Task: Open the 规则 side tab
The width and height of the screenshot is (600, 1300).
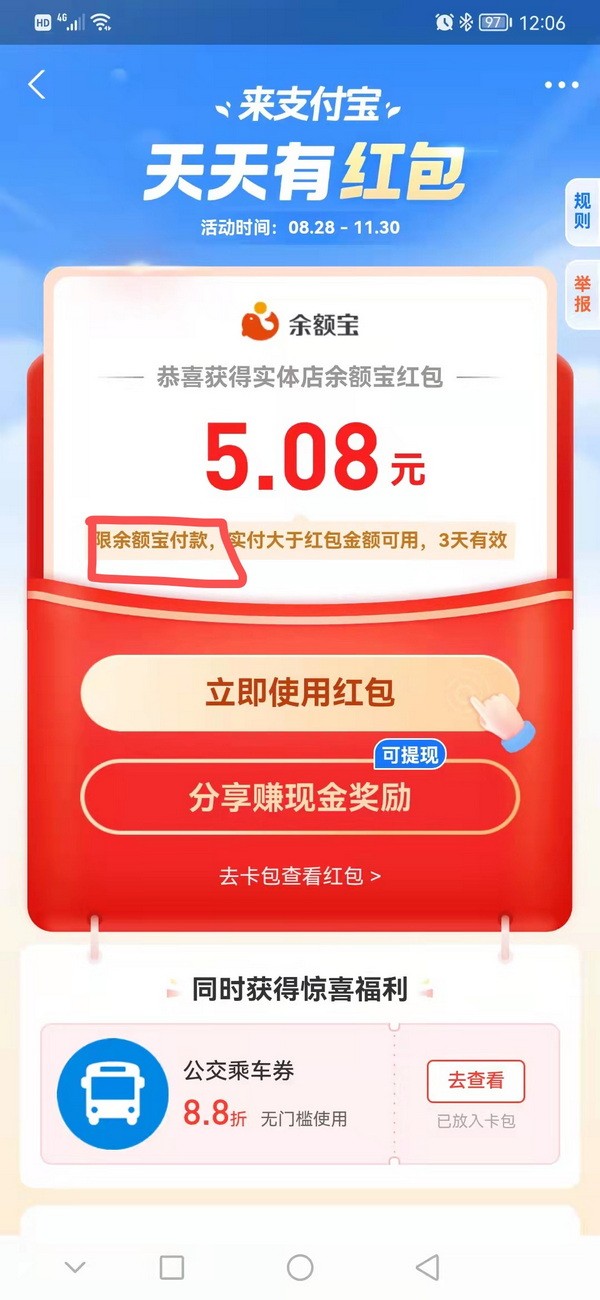Action: click(x=582, y=212)
